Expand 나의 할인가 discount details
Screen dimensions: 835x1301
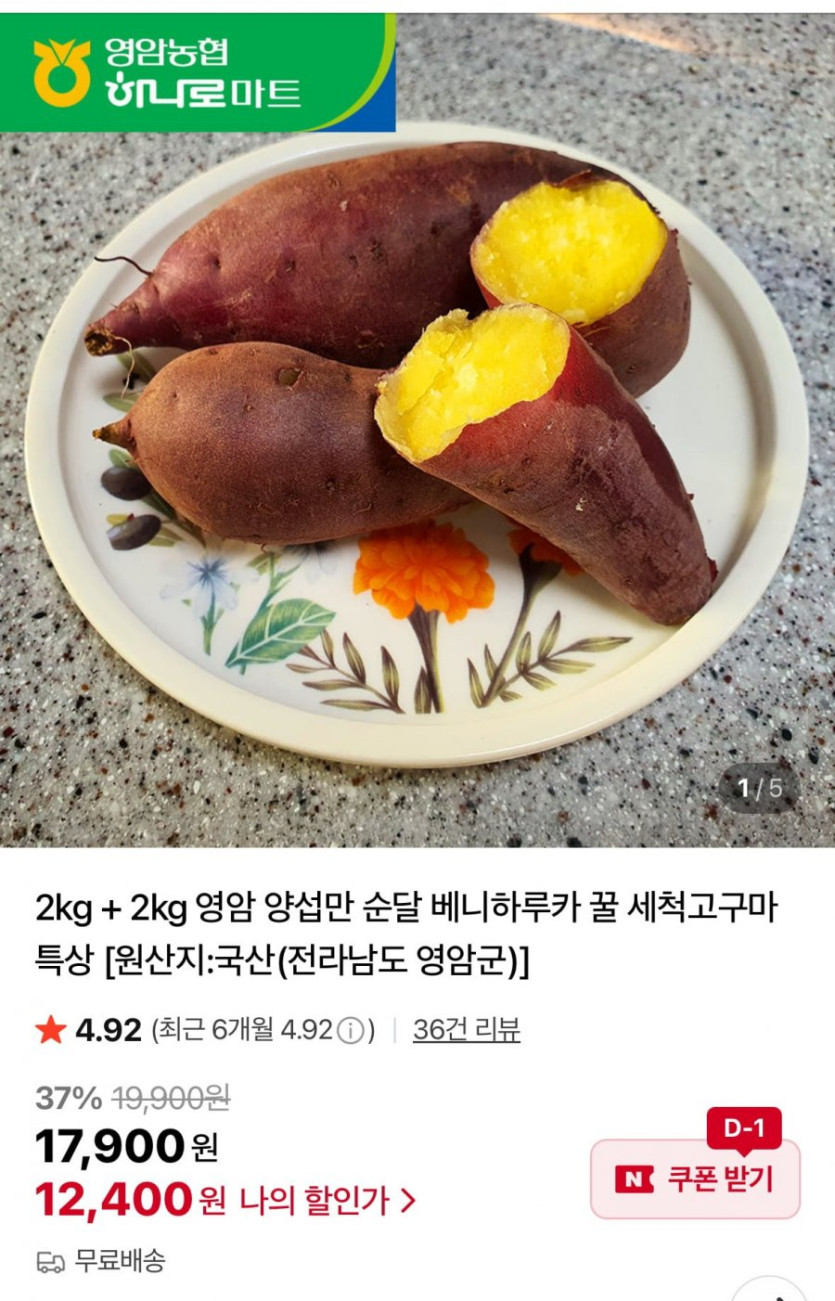(x=327, y=1200)
